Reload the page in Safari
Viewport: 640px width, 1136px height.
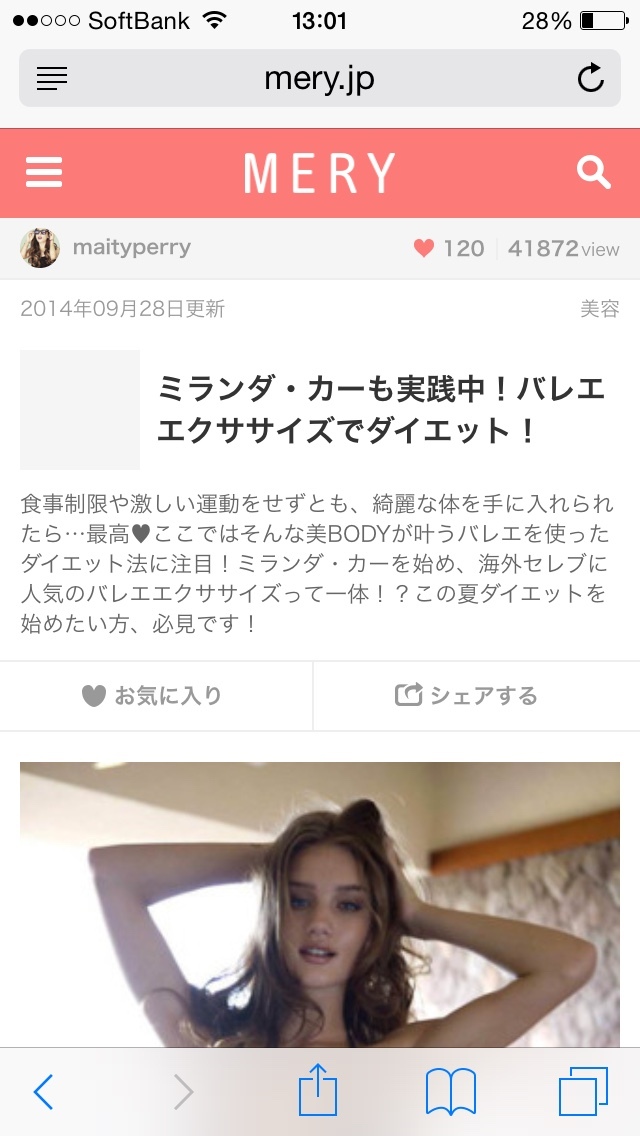click(x=591, y=78)
